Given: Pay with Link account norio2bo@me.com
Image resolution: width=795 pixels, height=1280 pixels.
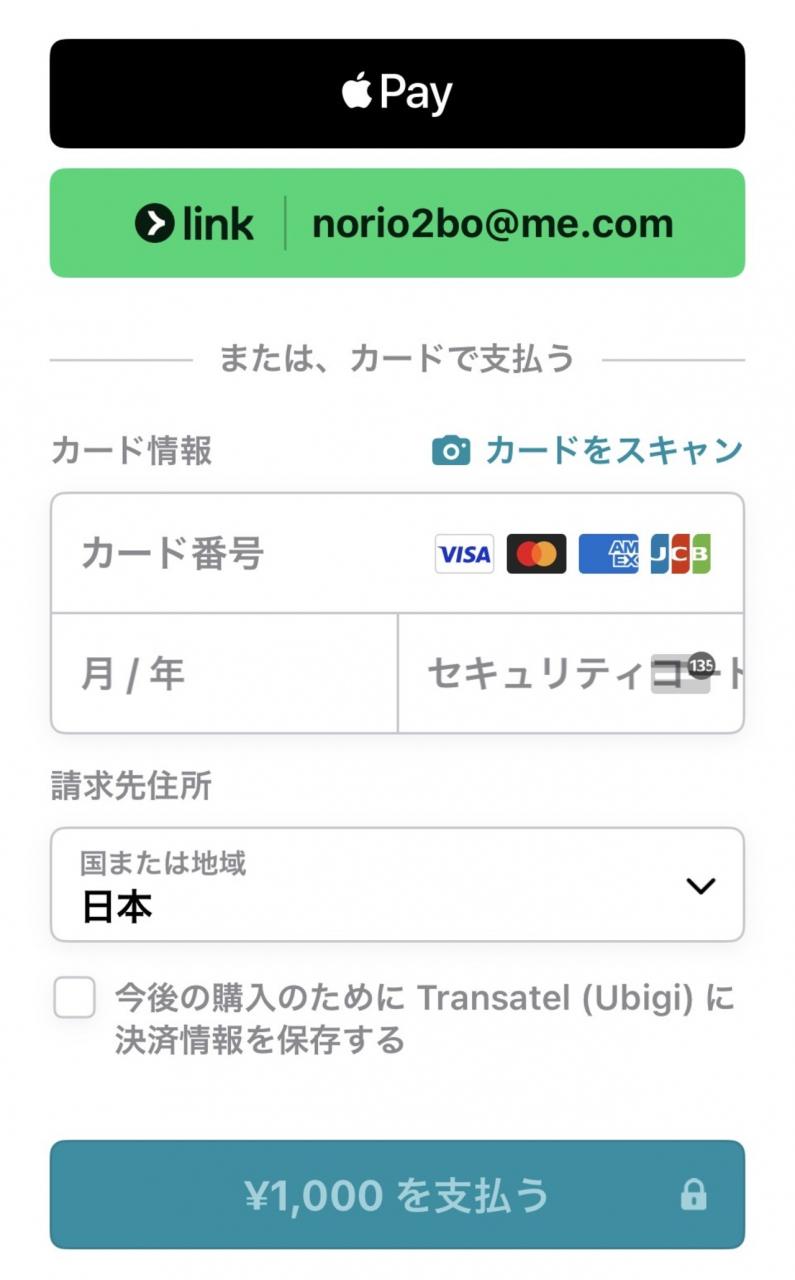Looking at the screenshot, I should (397, 223).
